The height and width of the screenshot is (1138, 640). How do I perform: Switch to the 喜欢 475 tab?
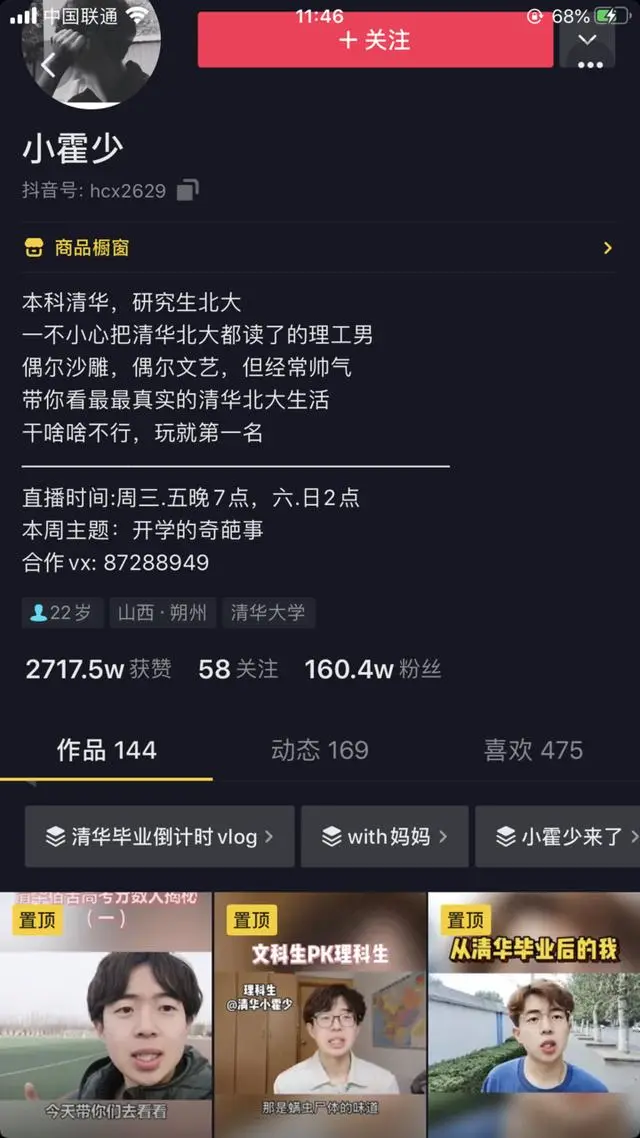[x=533, y=750]
